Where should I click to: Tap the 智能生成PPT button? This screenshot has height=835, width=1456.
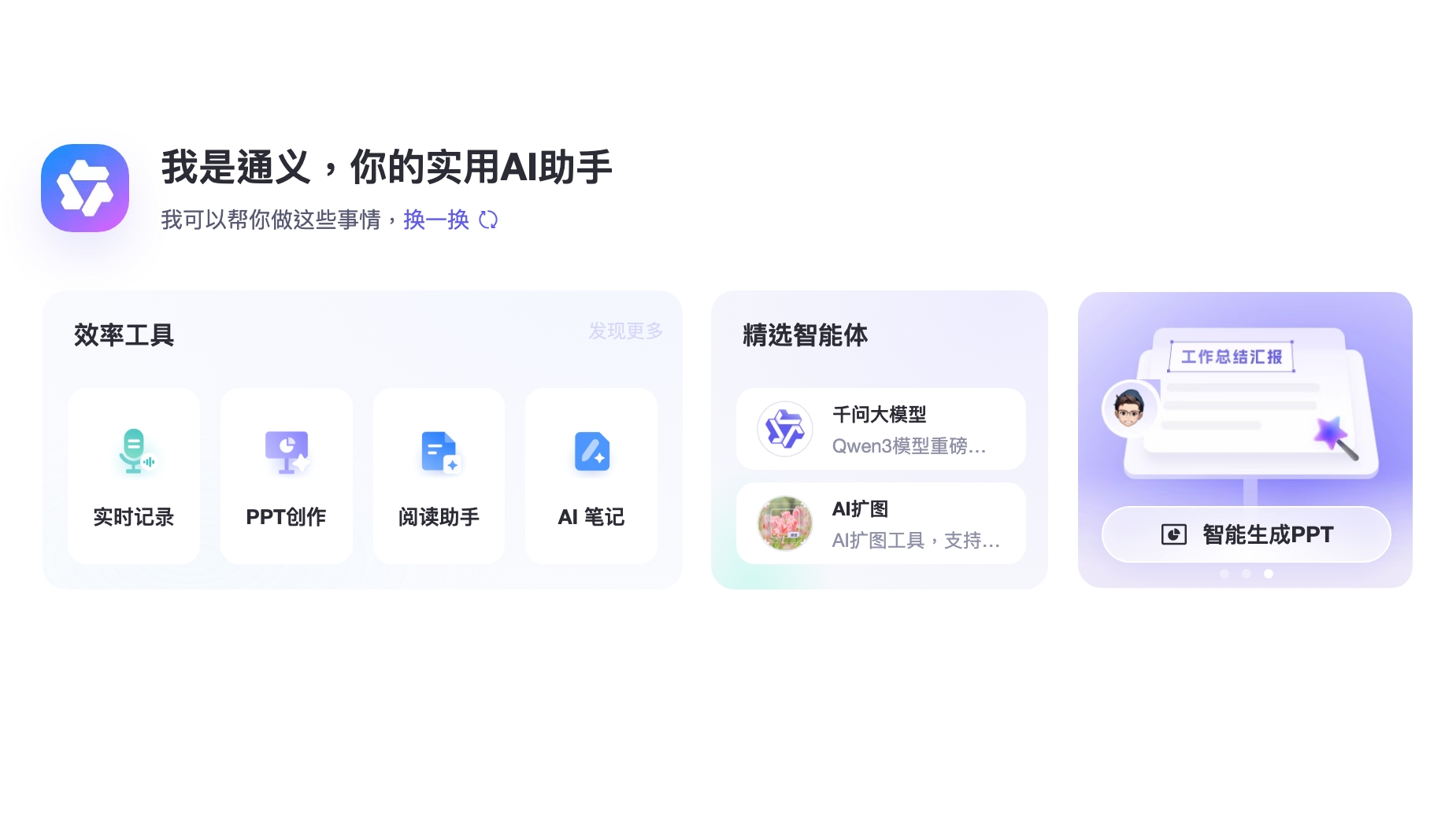click(x=1246, y=534)
